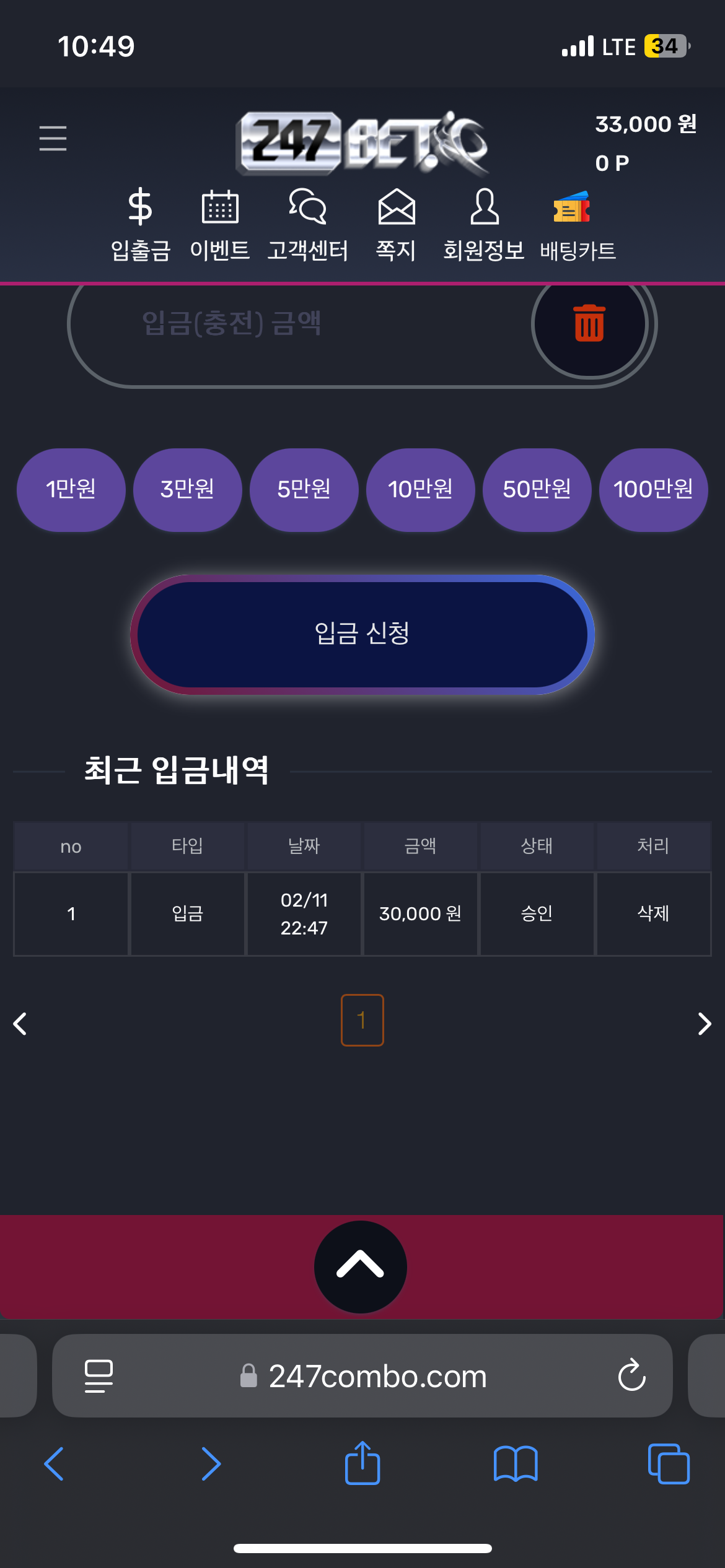Select the 1만원 amount chip
The image size is (725, 1568).
point(71,489)
